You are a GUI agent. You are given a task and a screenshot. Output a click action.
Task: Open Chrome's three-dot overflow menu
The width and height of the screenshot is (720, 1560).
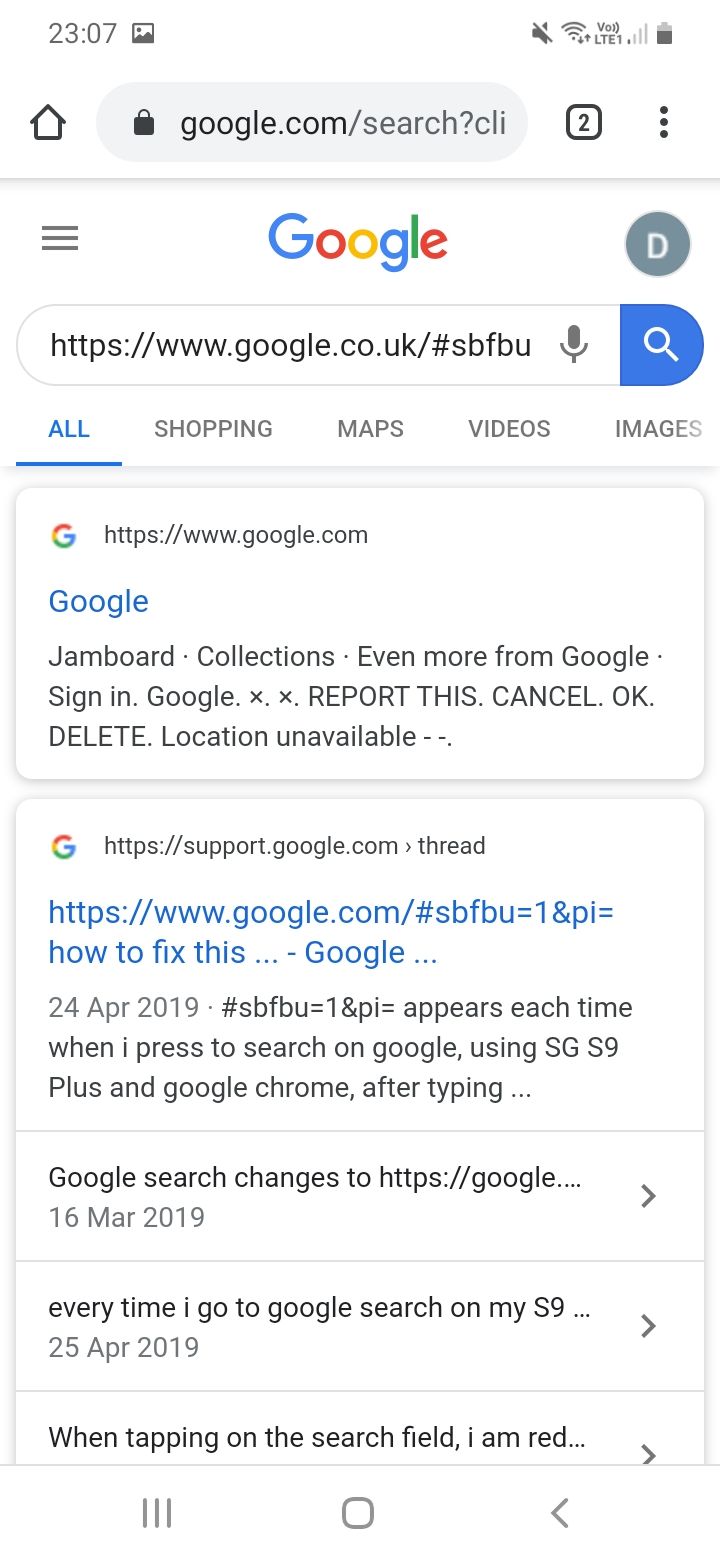pos(663,123)
